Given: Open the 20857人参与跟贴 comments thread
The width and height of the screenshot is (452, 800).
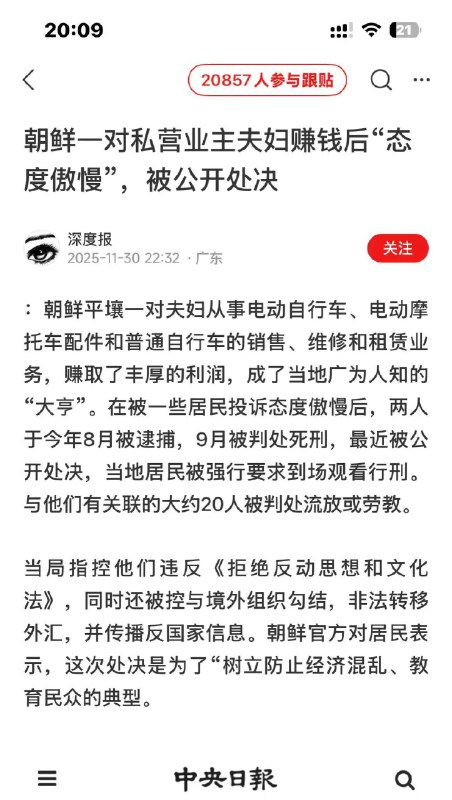Looking at the screenshot, I should pyautogui.click(x=267, y=80).
